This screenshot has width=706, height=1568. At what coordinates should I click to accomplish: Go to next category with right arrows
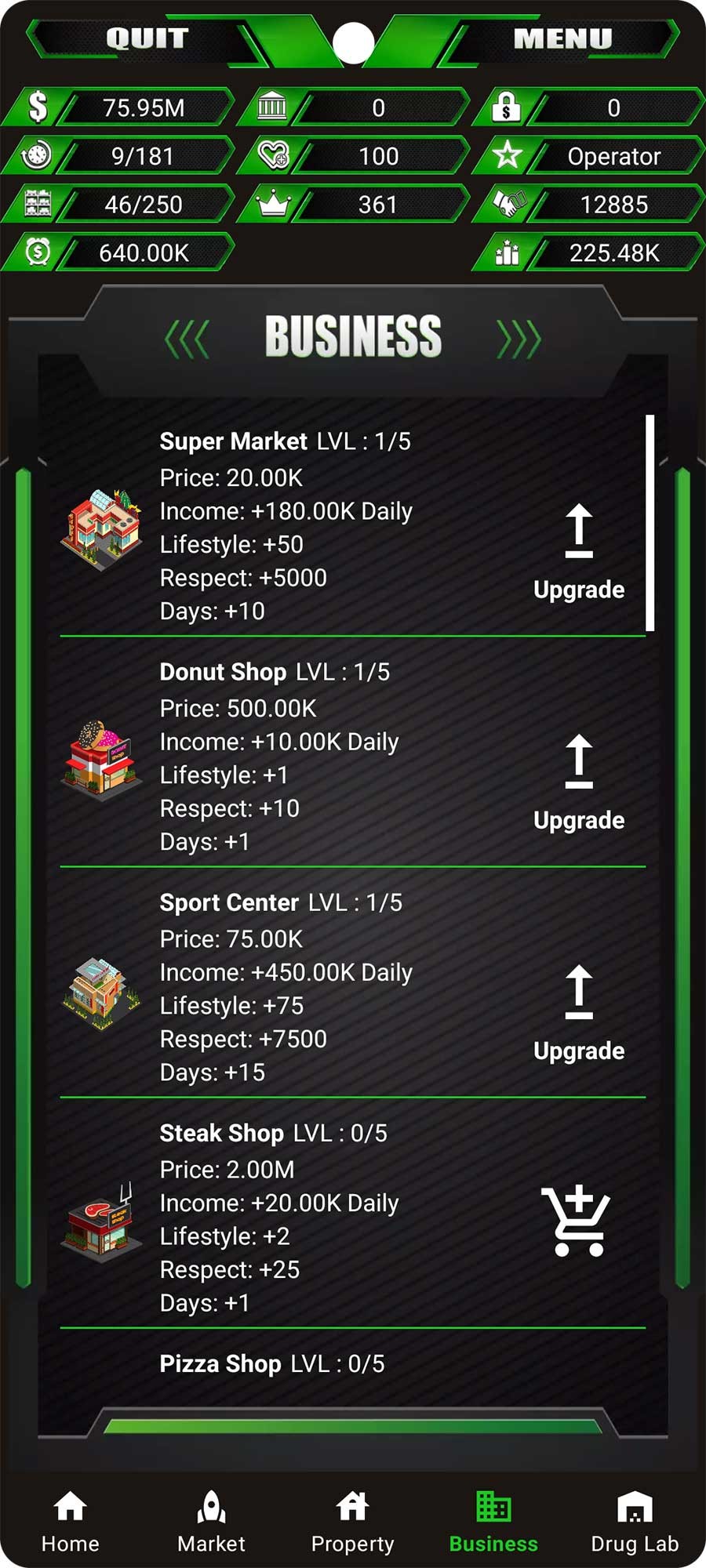(519, 339)
